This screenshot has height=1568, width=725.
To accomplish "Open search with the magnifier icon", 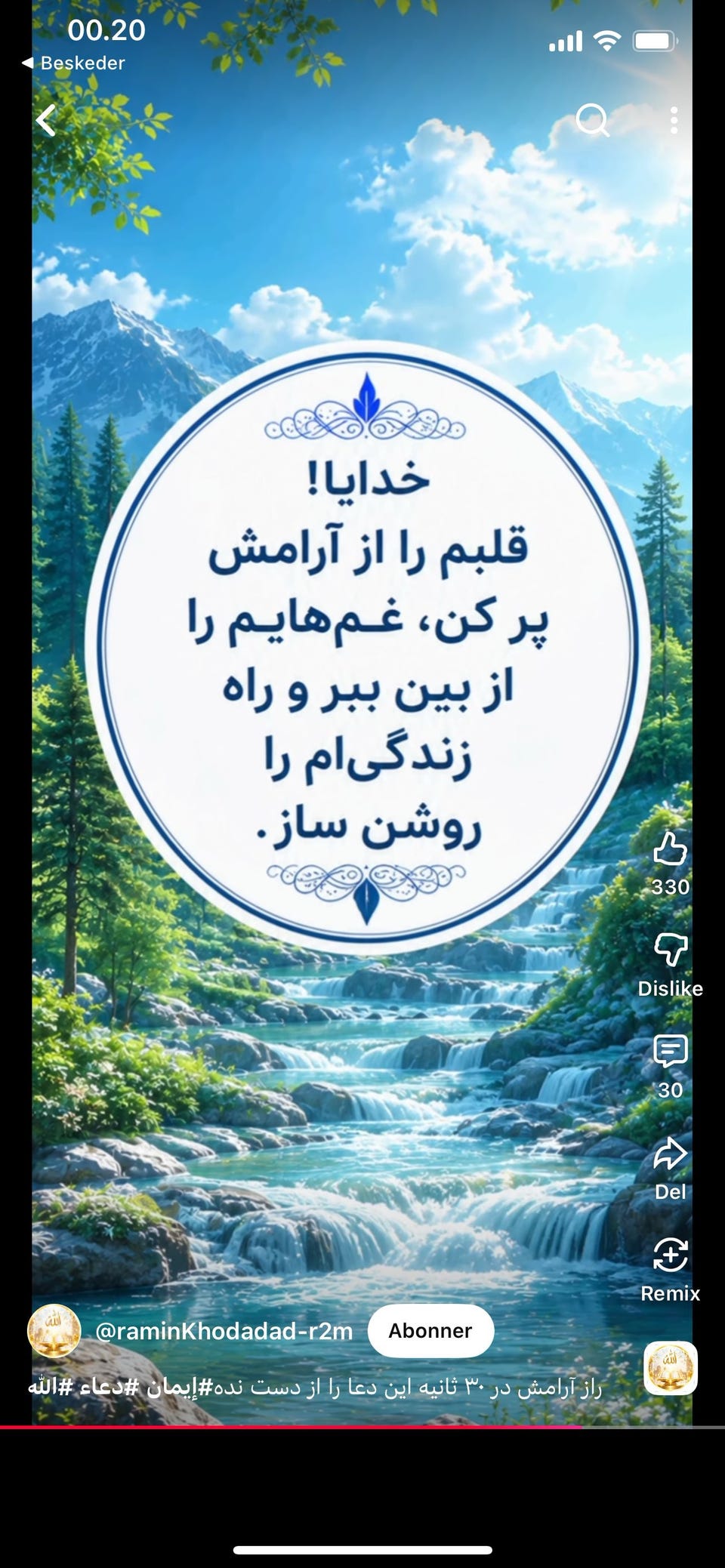I will [593, 119].
